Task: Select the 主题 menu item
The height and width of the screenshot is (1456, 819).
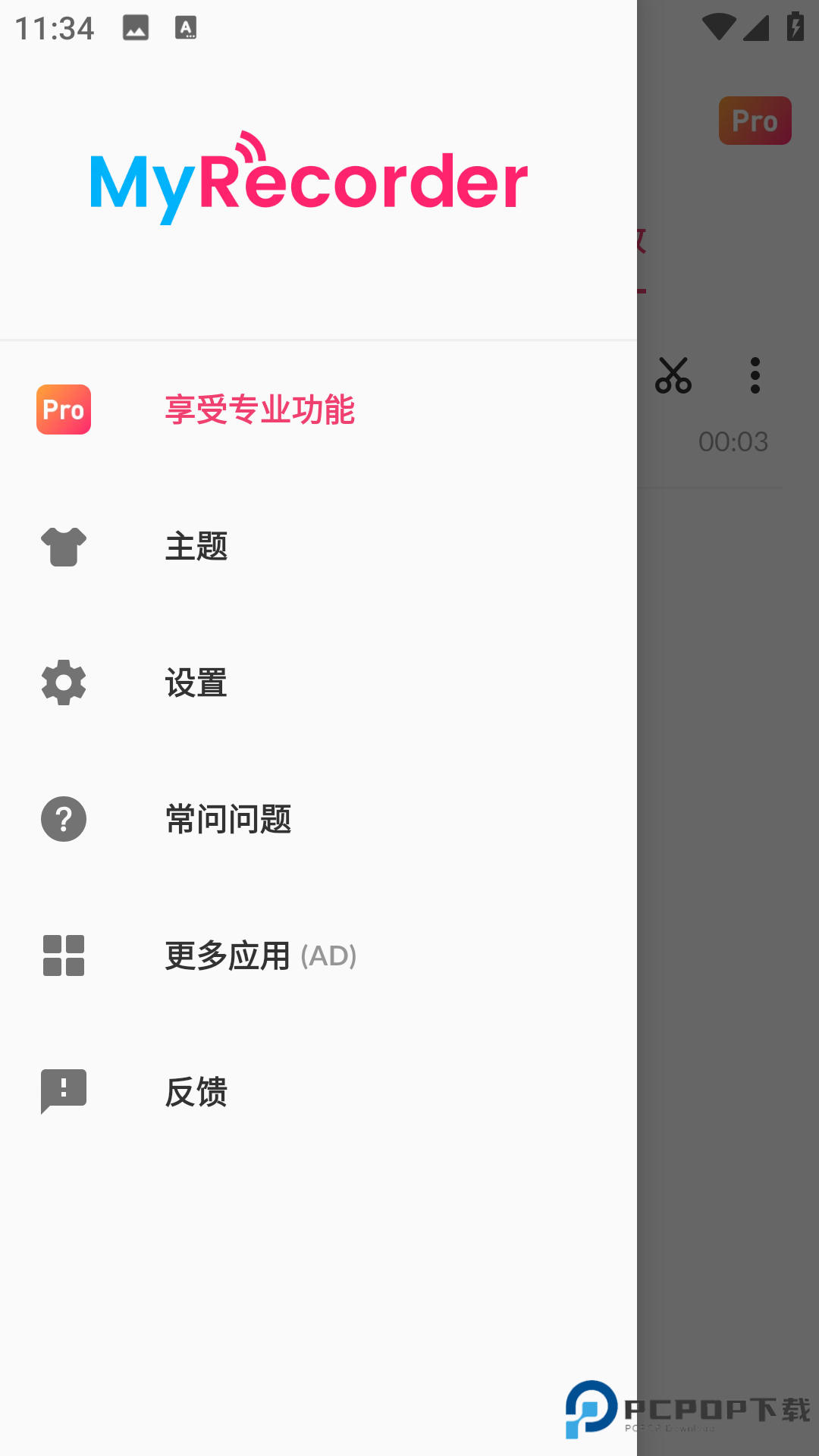Action: coord(196,546)
